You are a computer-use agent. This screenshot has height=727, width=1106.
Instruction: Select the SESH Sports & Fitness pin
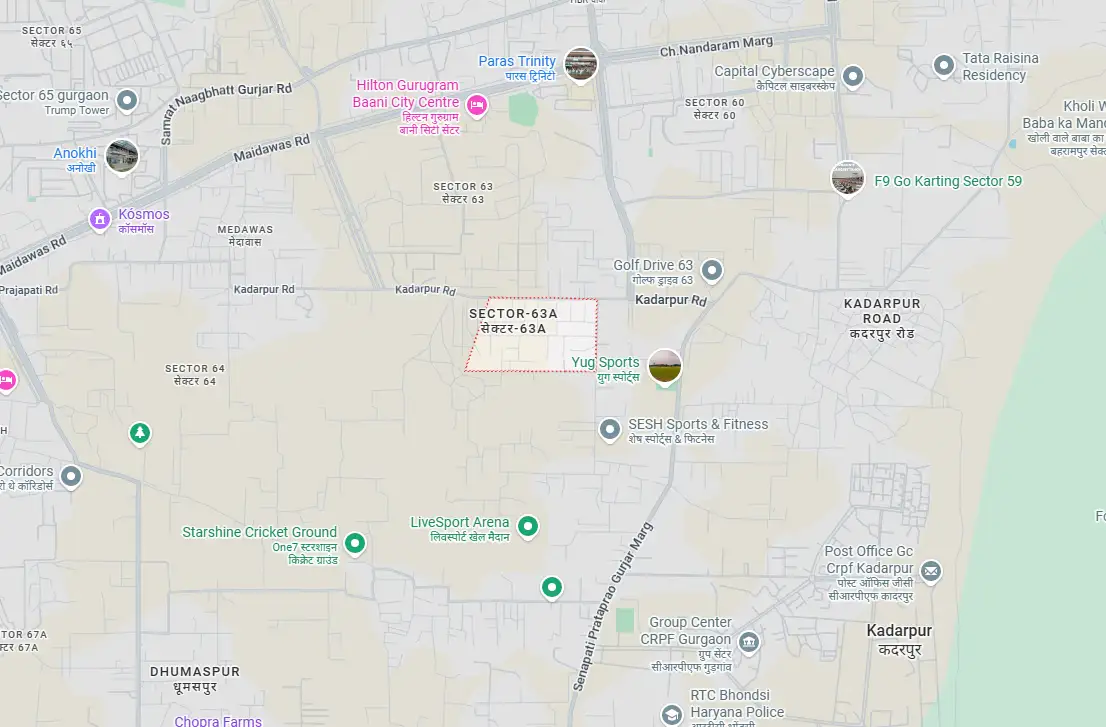pyautogui.click(x=609, y=429)
